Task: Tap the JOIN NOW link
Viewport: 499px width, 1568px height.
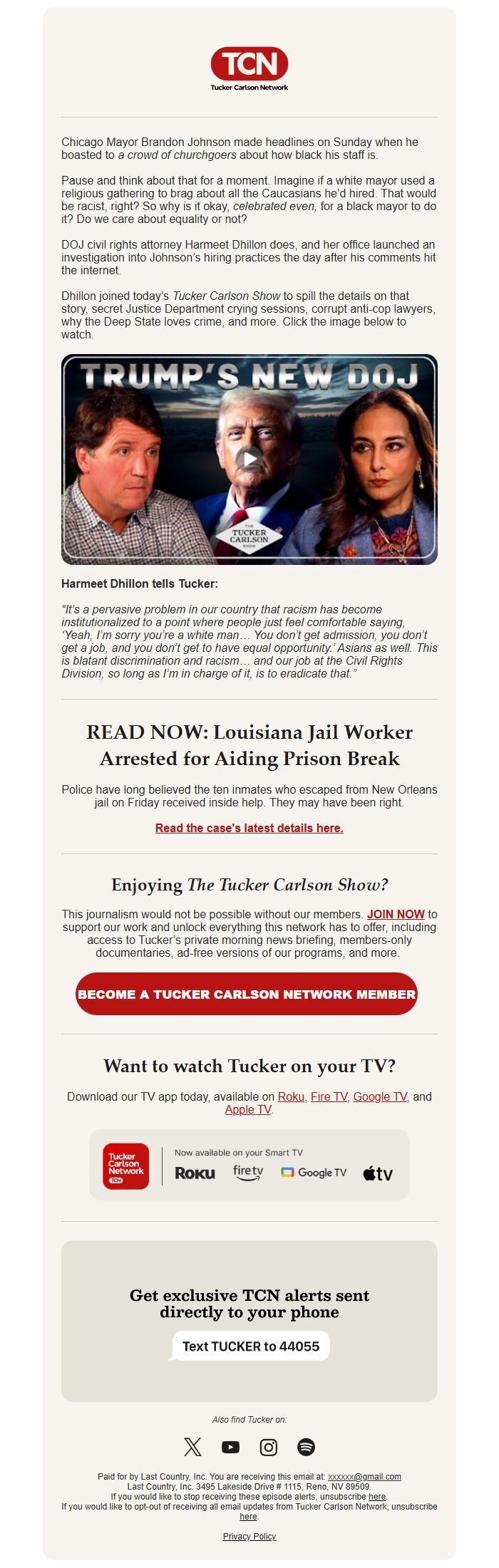Action: tap(396, 914)
